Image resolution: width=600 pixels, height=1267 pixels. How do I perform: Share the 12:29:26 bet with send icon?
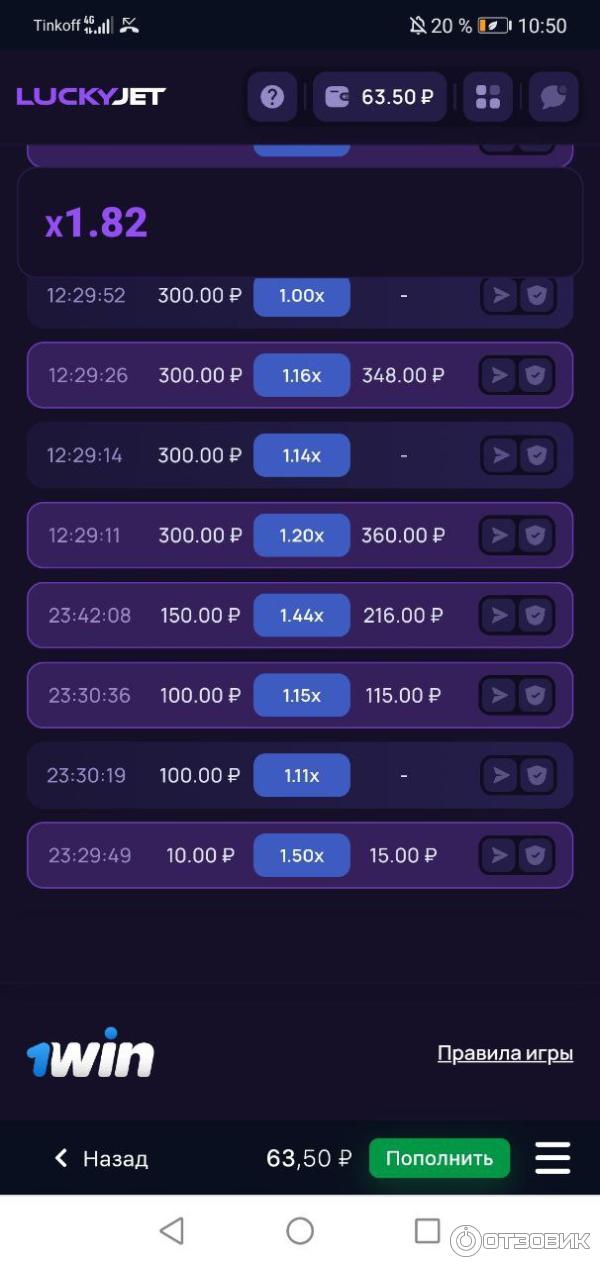500,375
